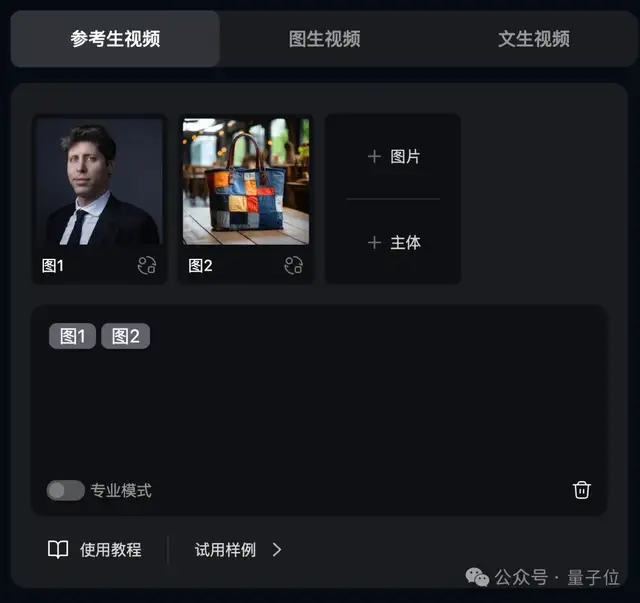Clear the prompt with the trash icon
640x603 pixels.
[x=582, y=490]
